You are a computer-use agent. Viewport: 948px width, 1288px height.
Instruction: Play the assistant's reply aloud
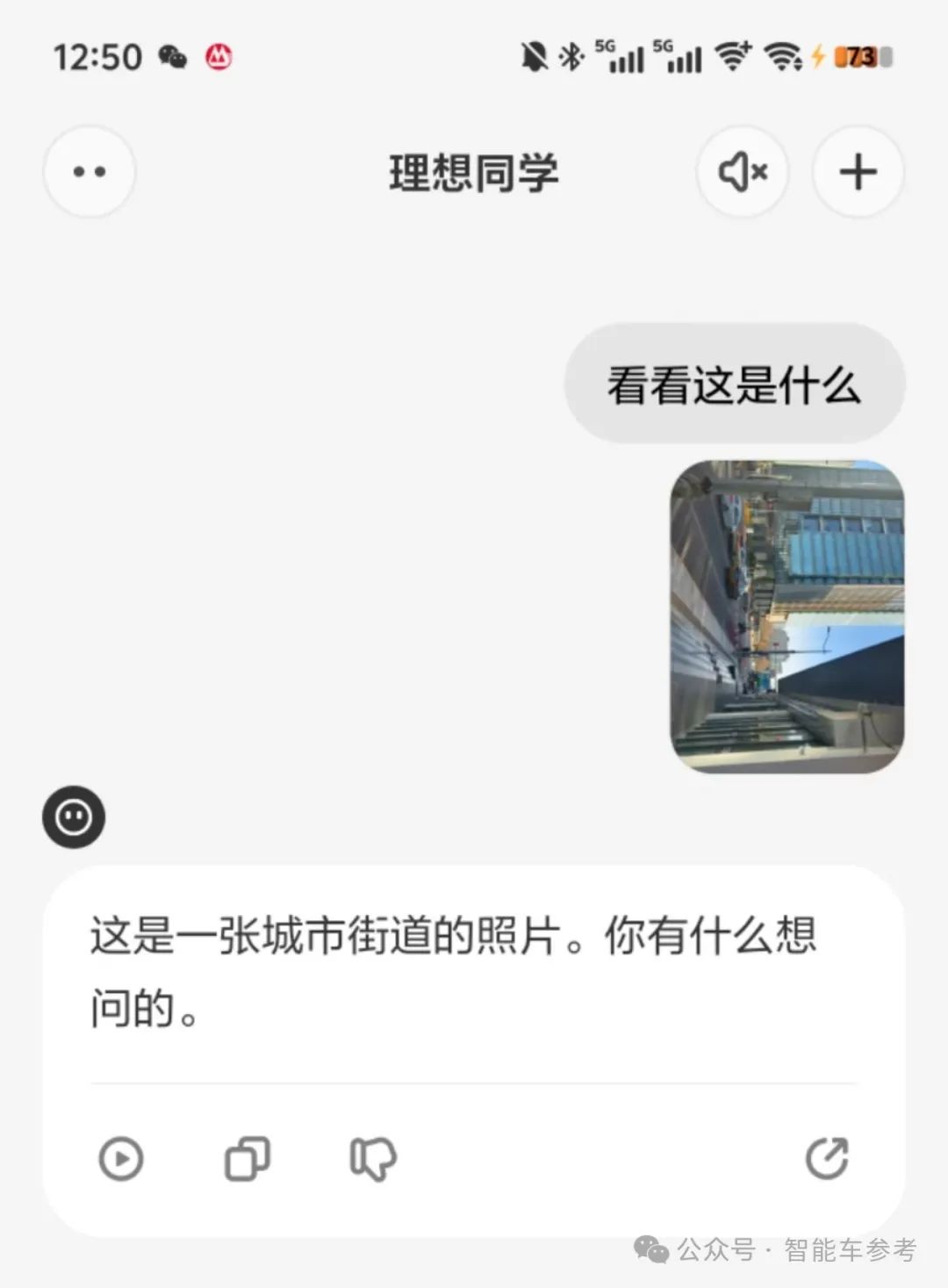point(121,1158)
